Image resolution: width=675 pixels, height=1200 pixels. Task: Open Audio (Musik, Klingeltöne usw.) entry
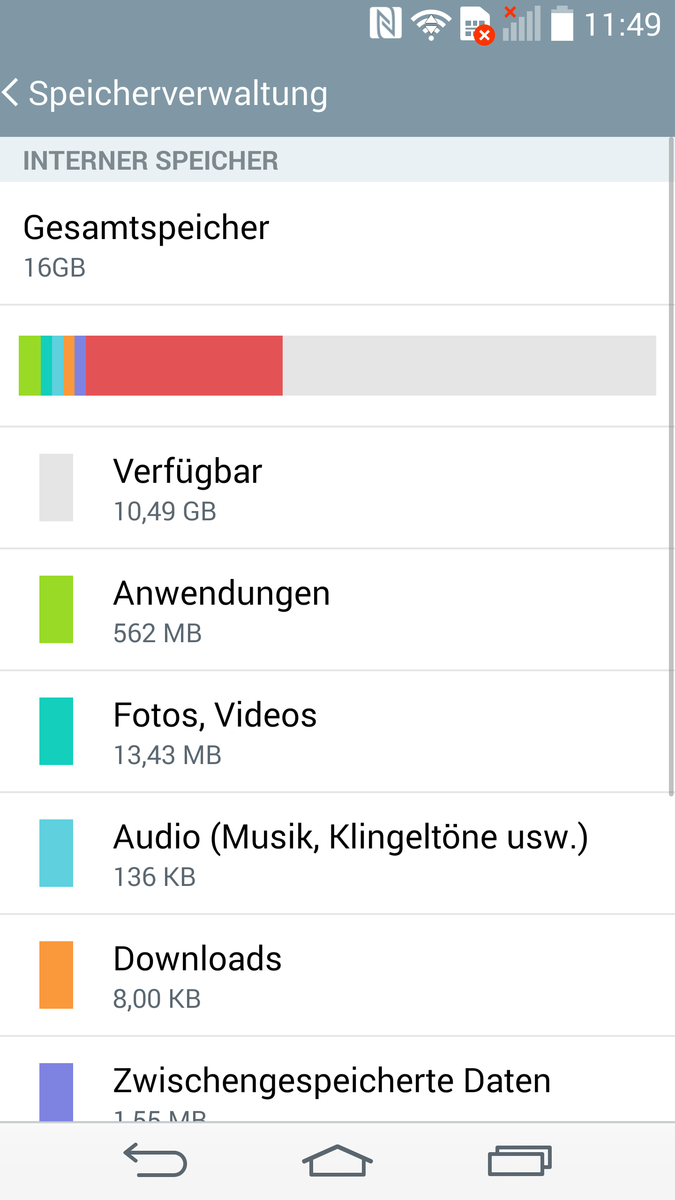tap(336, 854)
